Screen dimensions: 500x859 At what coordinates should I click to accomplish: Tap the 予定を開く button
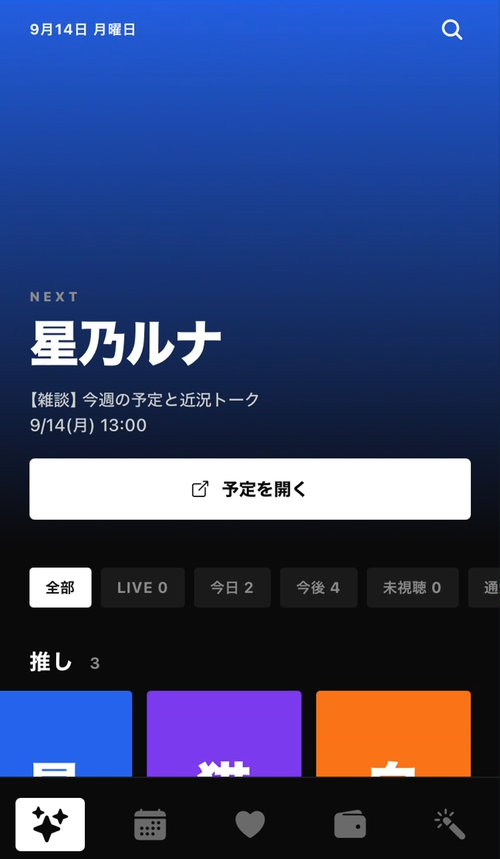[x=250, y=489]
